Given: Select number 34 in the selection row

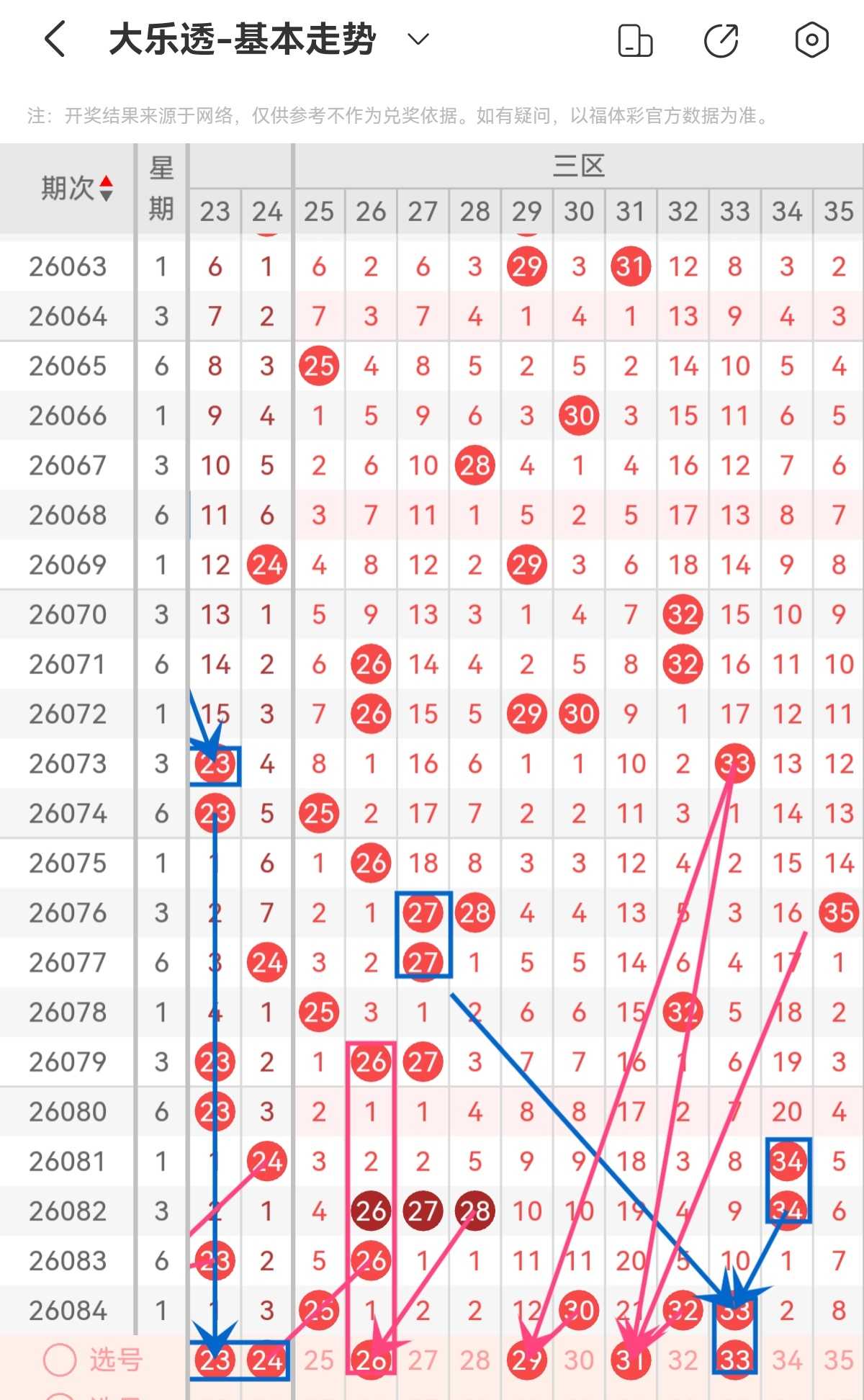Looking at the screenshot, I should [787, 1360].
